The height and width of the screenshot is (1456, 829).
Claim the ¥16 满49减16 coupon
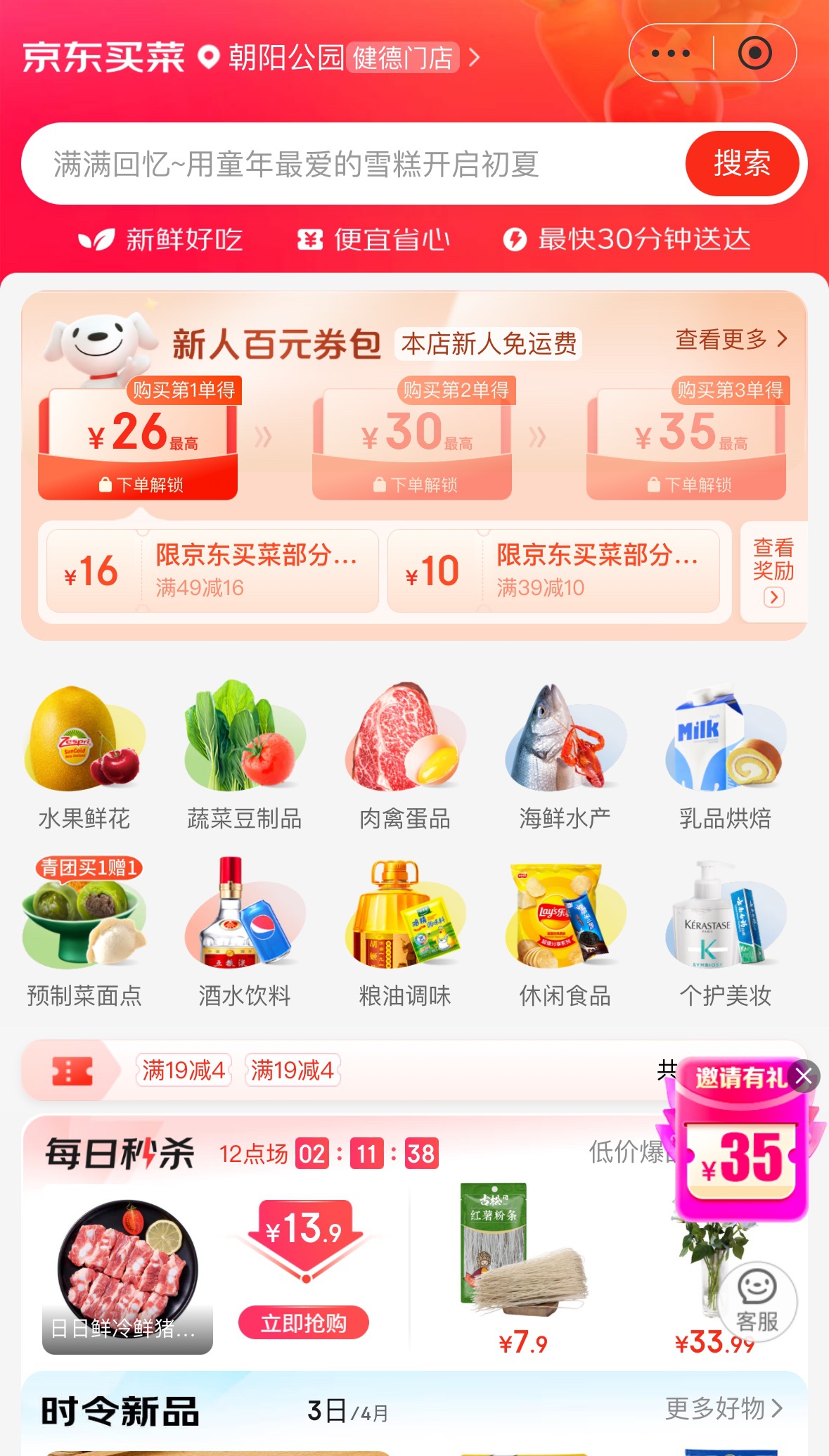[x=212, y=570]
